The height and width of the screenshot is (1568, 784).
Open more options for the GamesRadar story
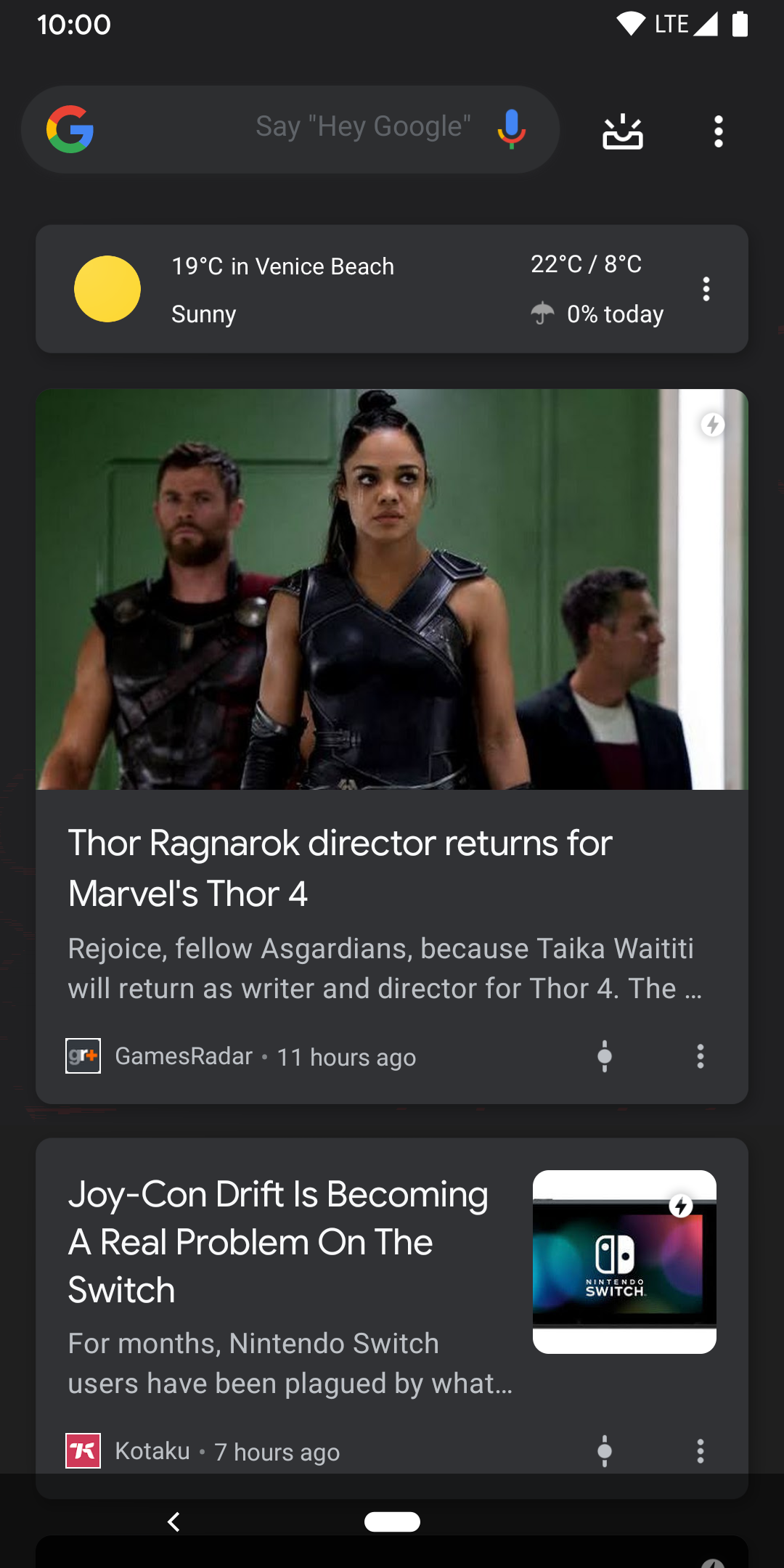tap(701, 1056)
